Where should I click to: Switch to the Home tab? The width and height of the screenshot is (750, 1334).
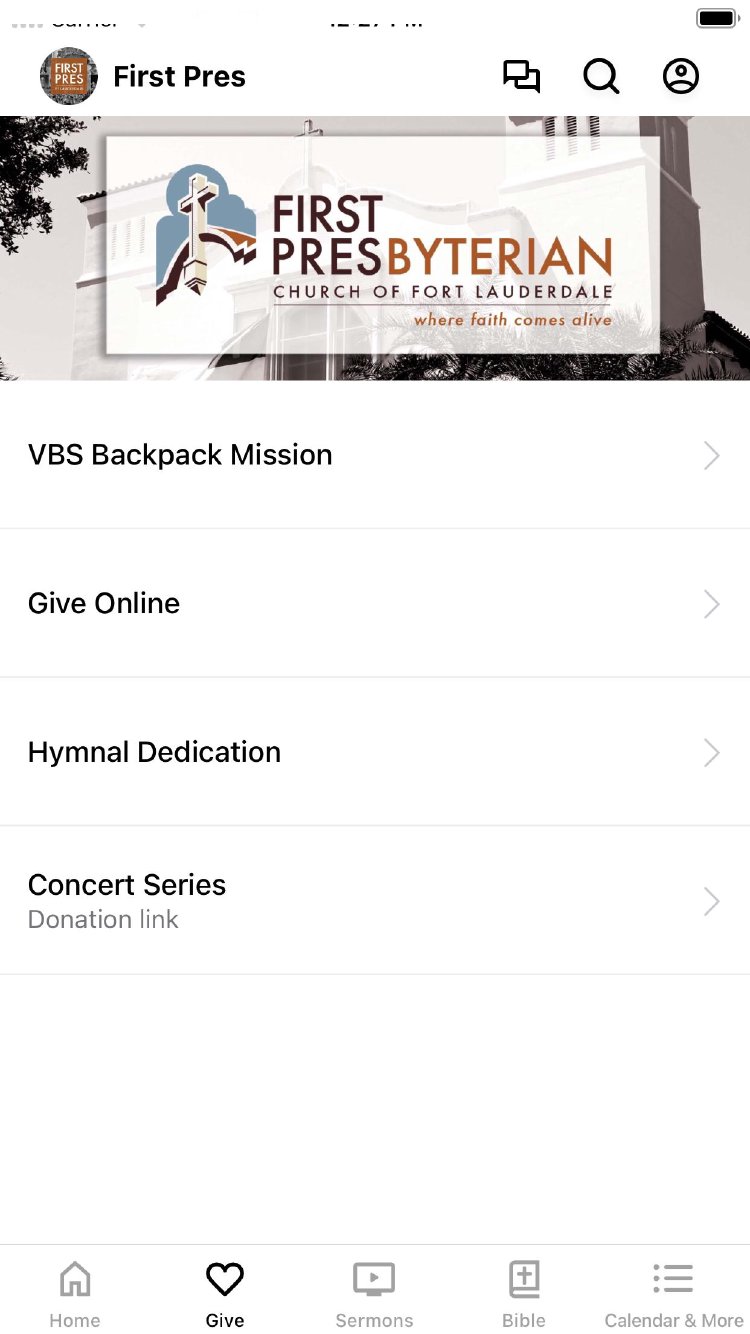tap(75, 1293)
